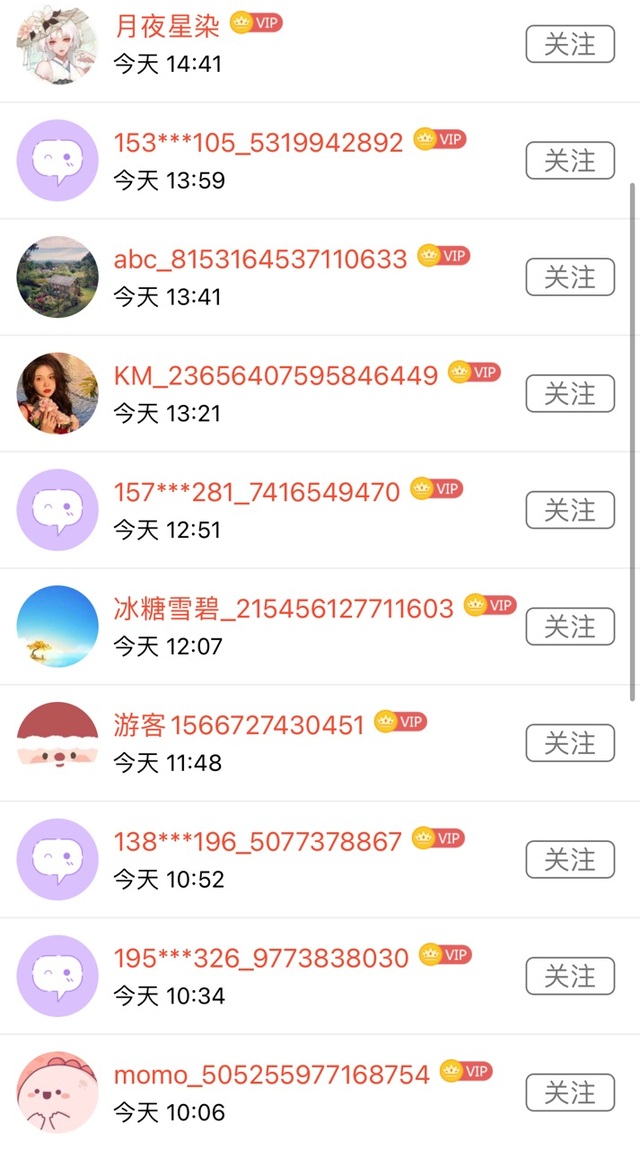Viewport: 640px width, 1149px height.
Task: Follow user 153***105_5319942892
Action: click(570, 160)
